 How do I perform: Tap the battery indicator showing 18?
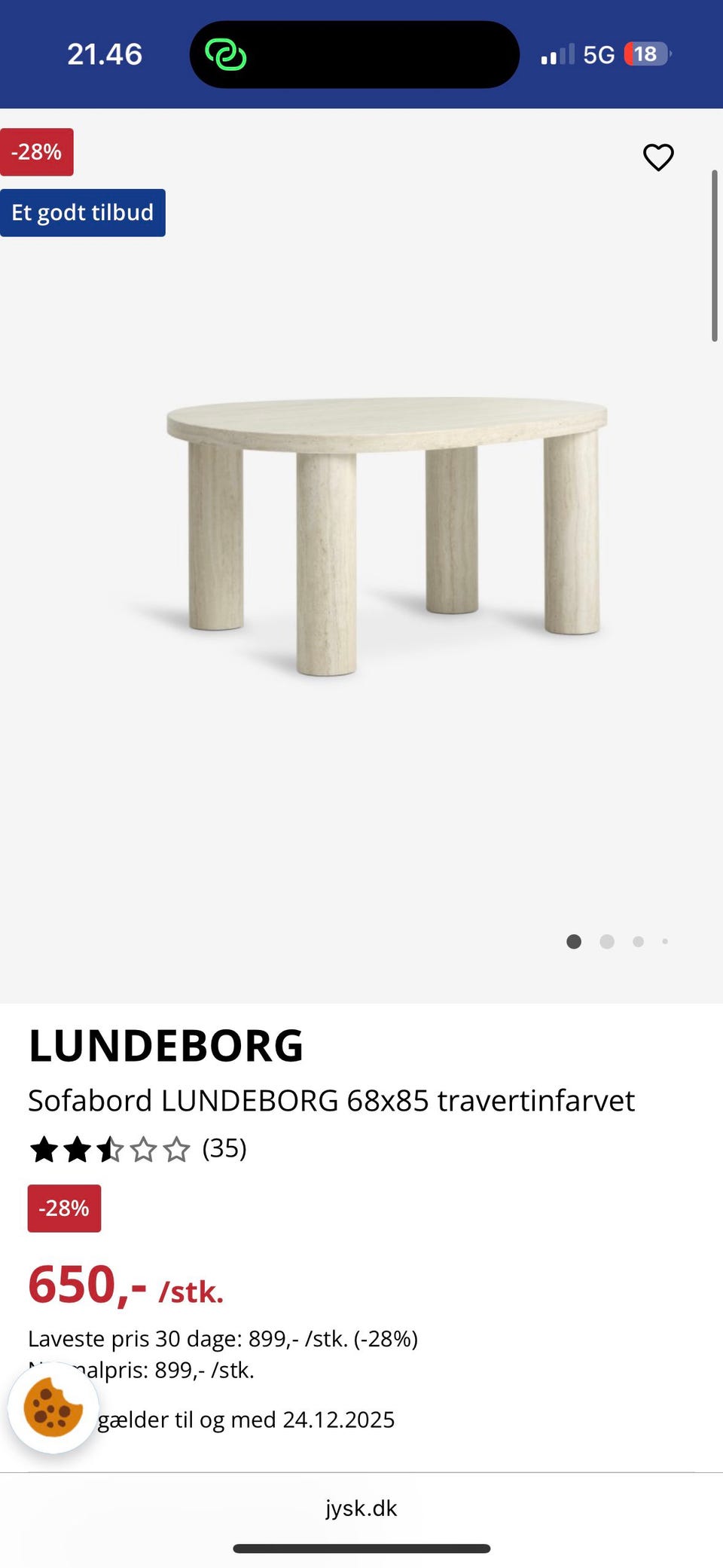tap(644, 53)
